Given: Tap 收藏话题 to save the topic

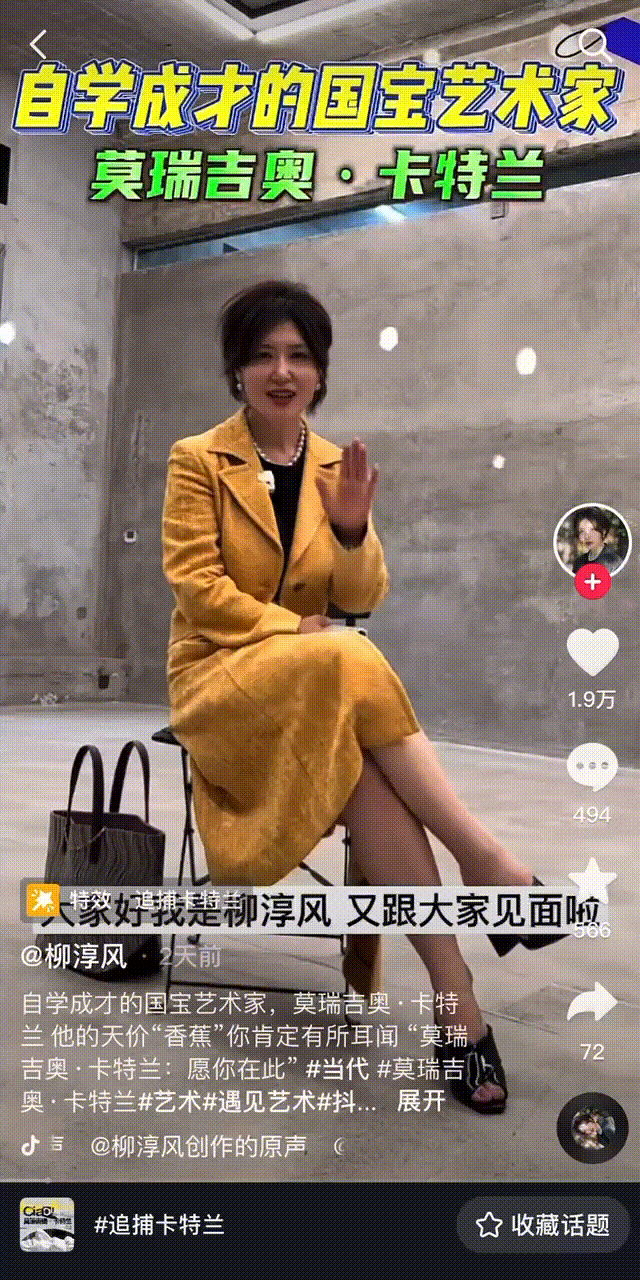Looking at the screenshot, I should point(544,1225).
